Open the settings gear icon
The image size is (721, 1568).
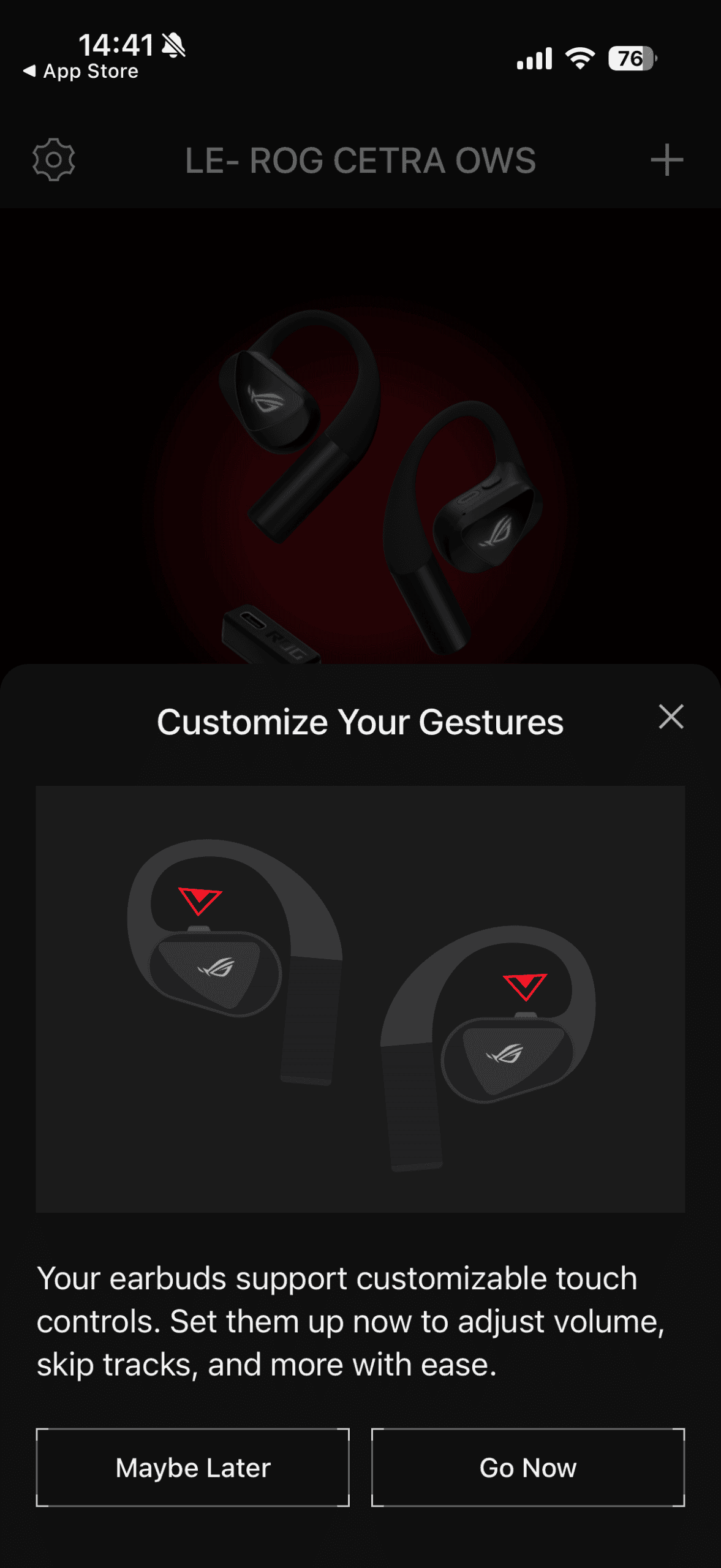pyautogui.click(x=54, y=160)
